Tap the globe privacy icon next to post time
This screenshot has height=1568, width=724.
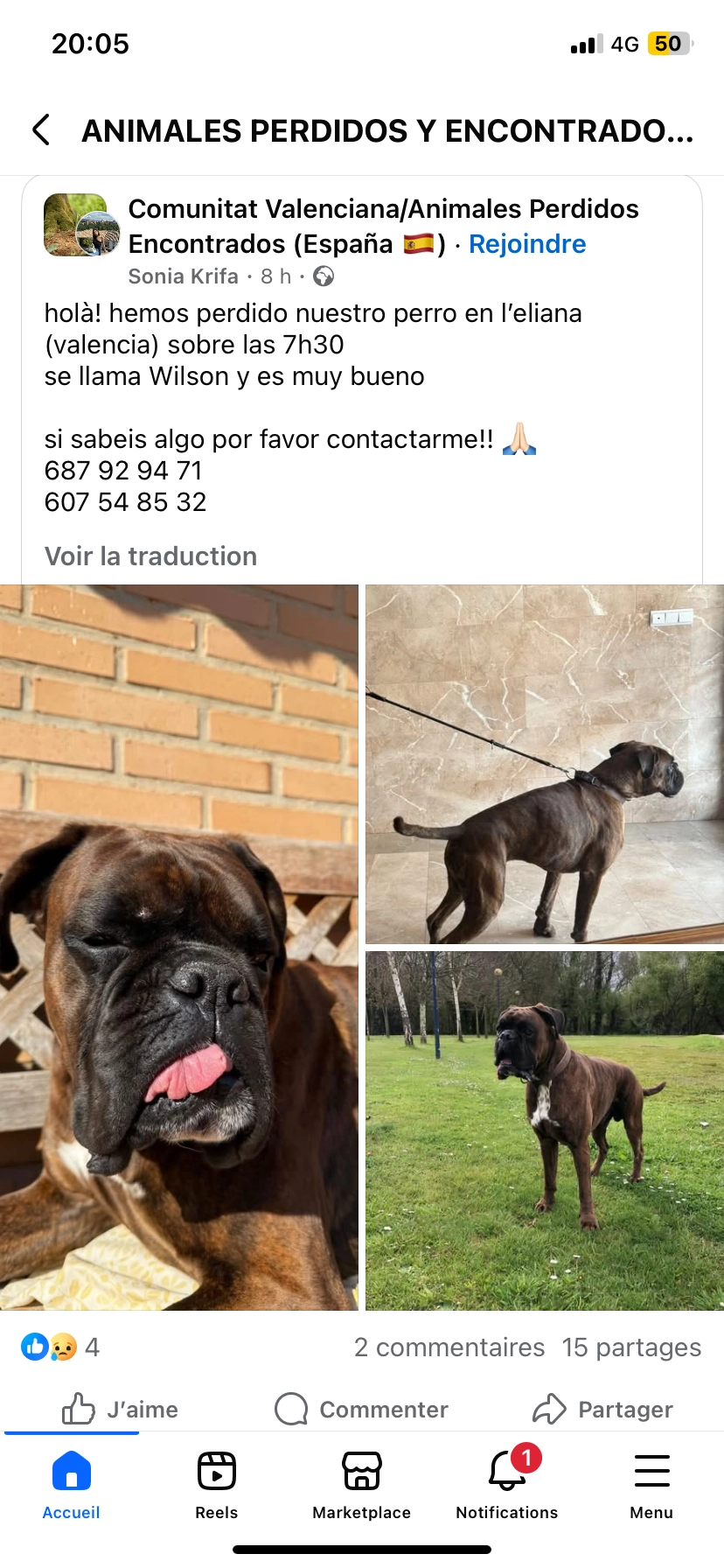point(321,276)
